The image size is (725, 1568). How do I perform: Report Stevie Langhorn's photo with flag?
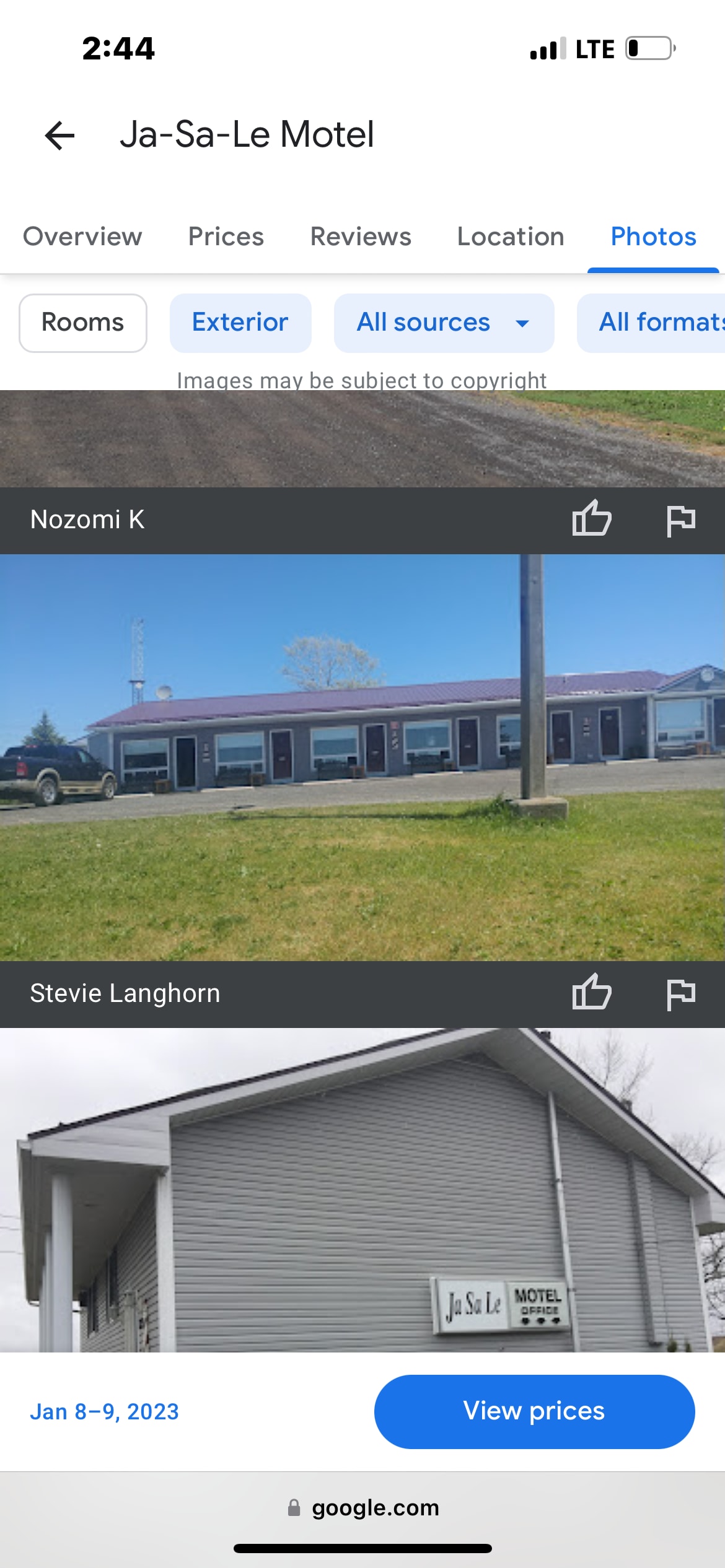coord(680,994)
